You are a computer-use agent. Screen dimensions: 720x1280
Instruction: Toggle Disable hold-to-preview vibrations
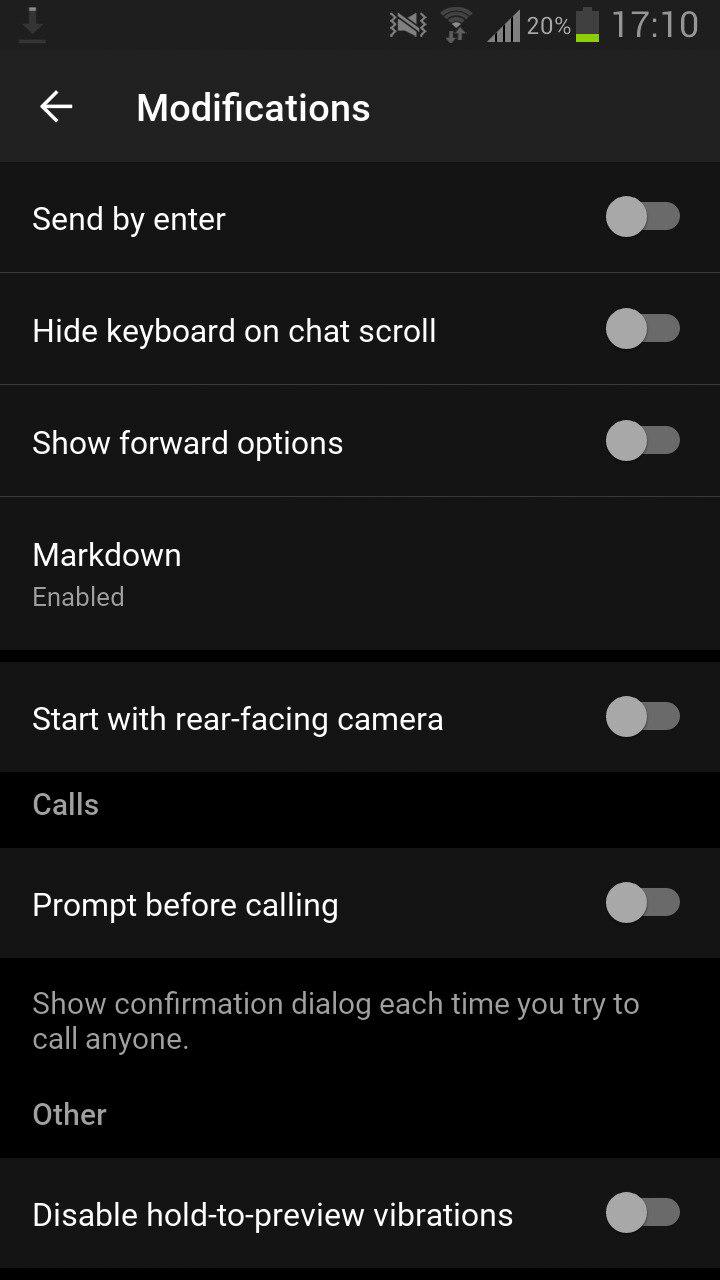(643, 1213)
